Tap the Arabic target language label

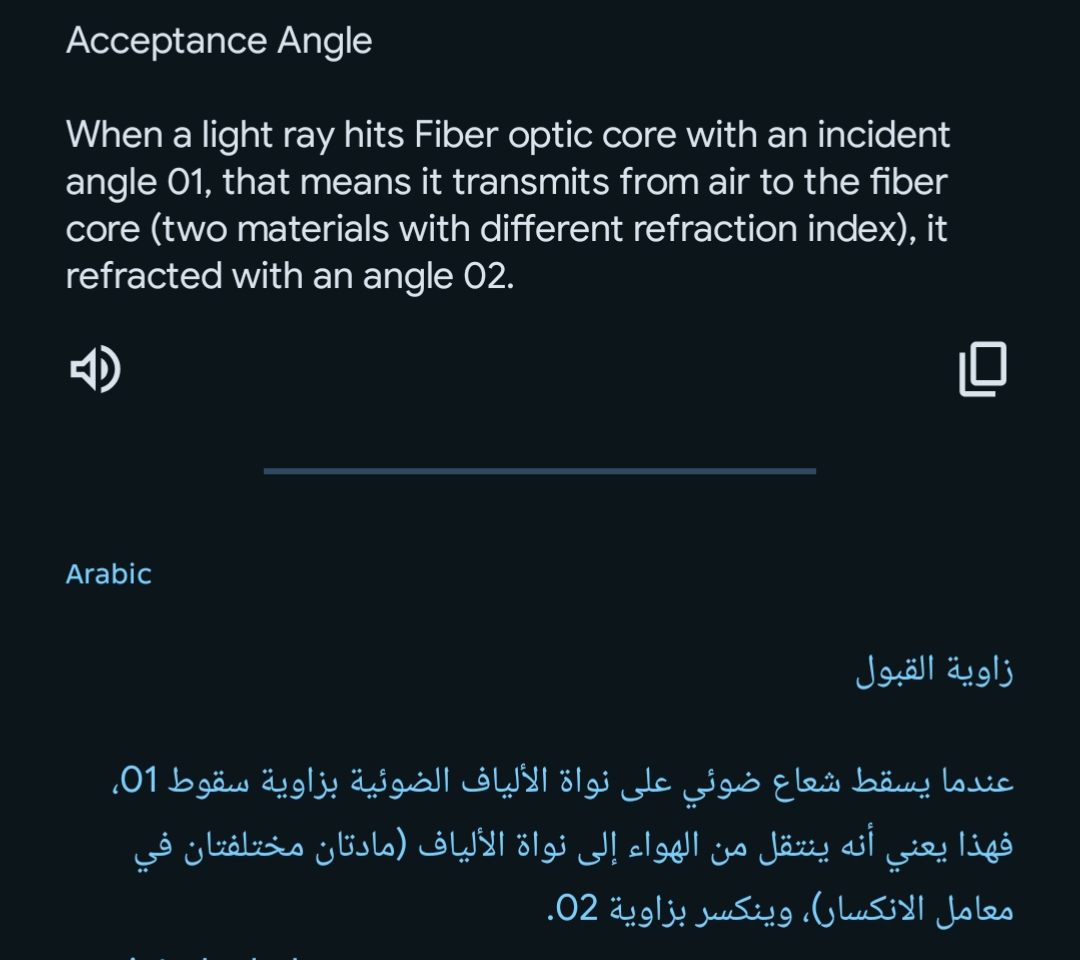109,574
